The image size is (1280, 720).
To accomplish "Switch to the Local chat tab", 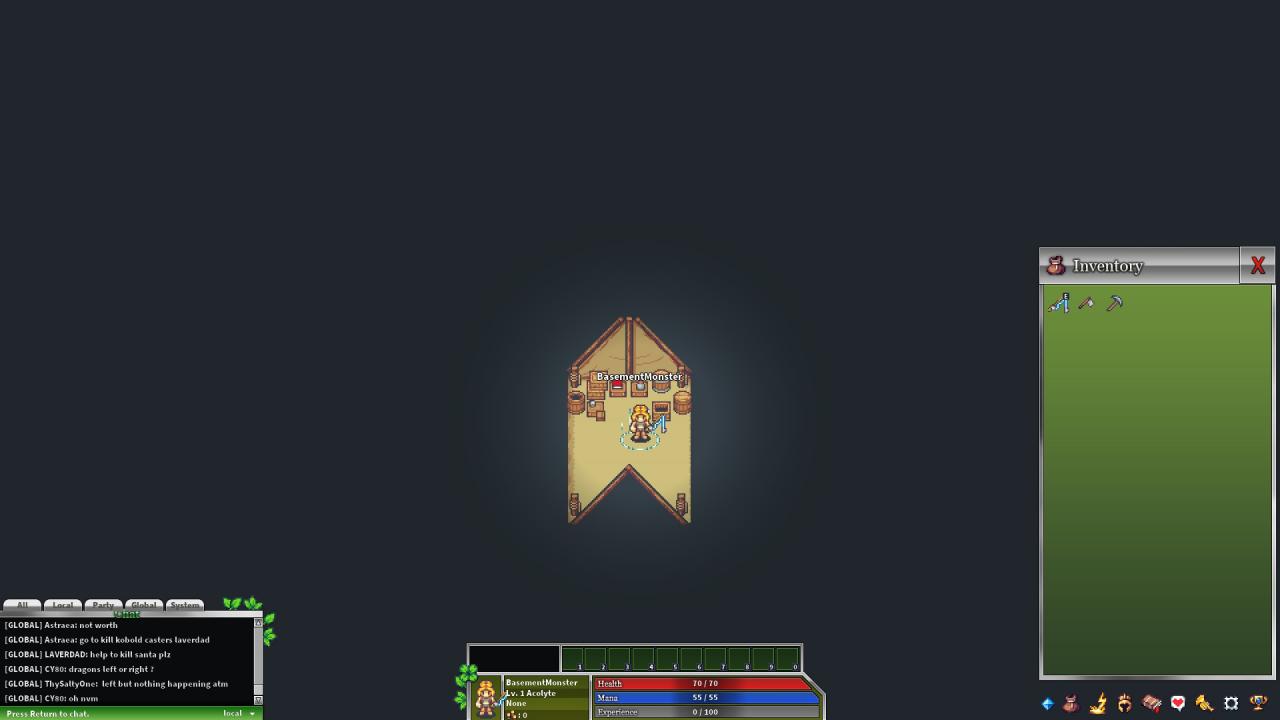I will click(62, 605).
